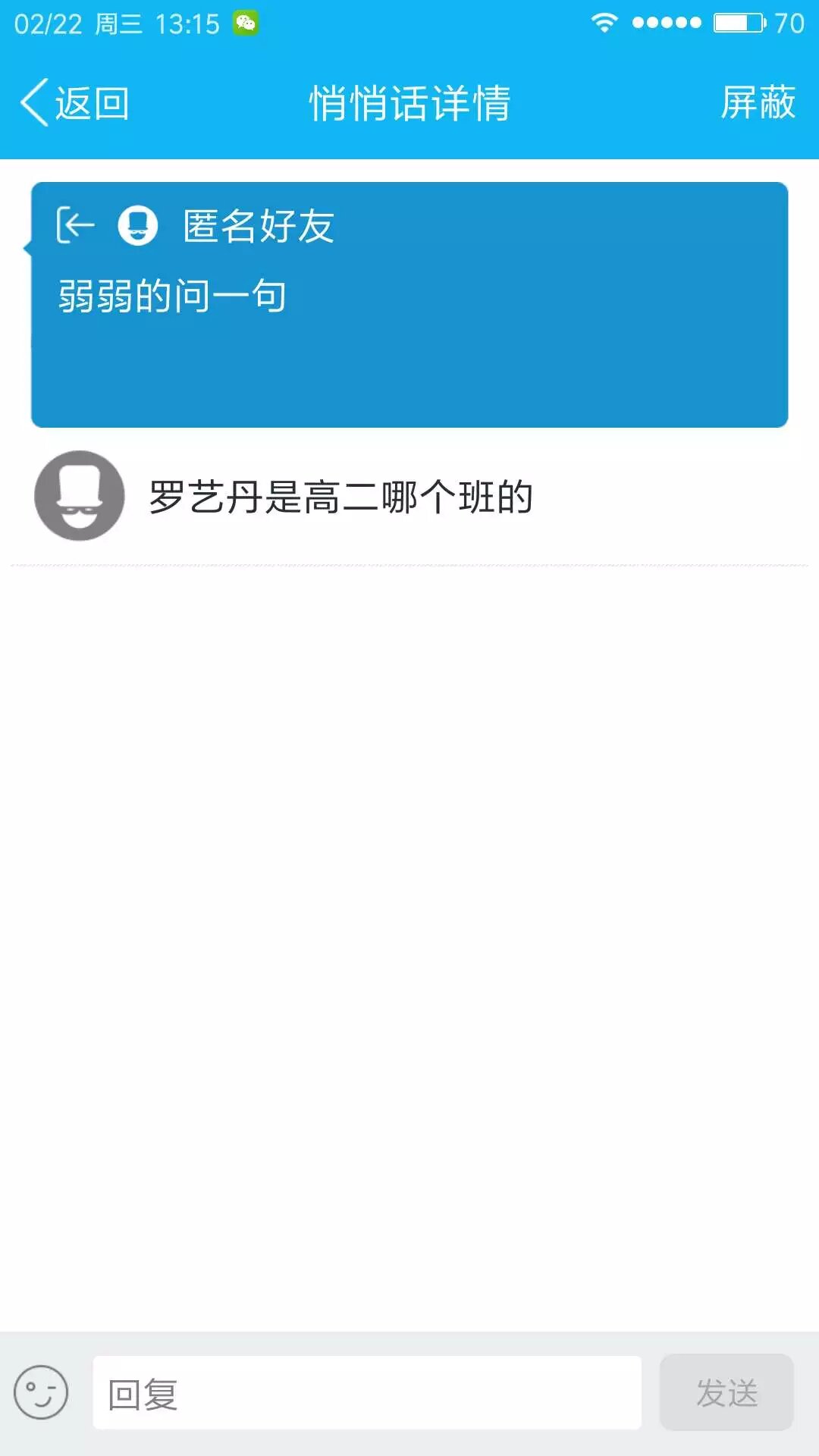Viewport: 819px width, 1456px height.
Task: Select the reply 罗艺丹是高二哪个班的
Action: pos(341,497)
